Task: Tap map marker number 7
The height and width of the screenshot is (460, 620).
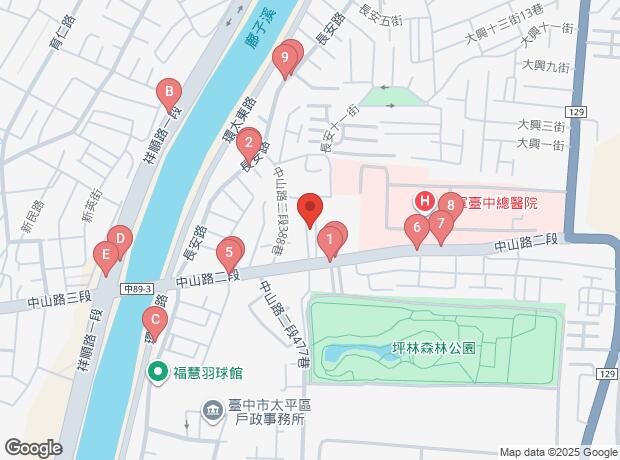Action: [441, 223]
